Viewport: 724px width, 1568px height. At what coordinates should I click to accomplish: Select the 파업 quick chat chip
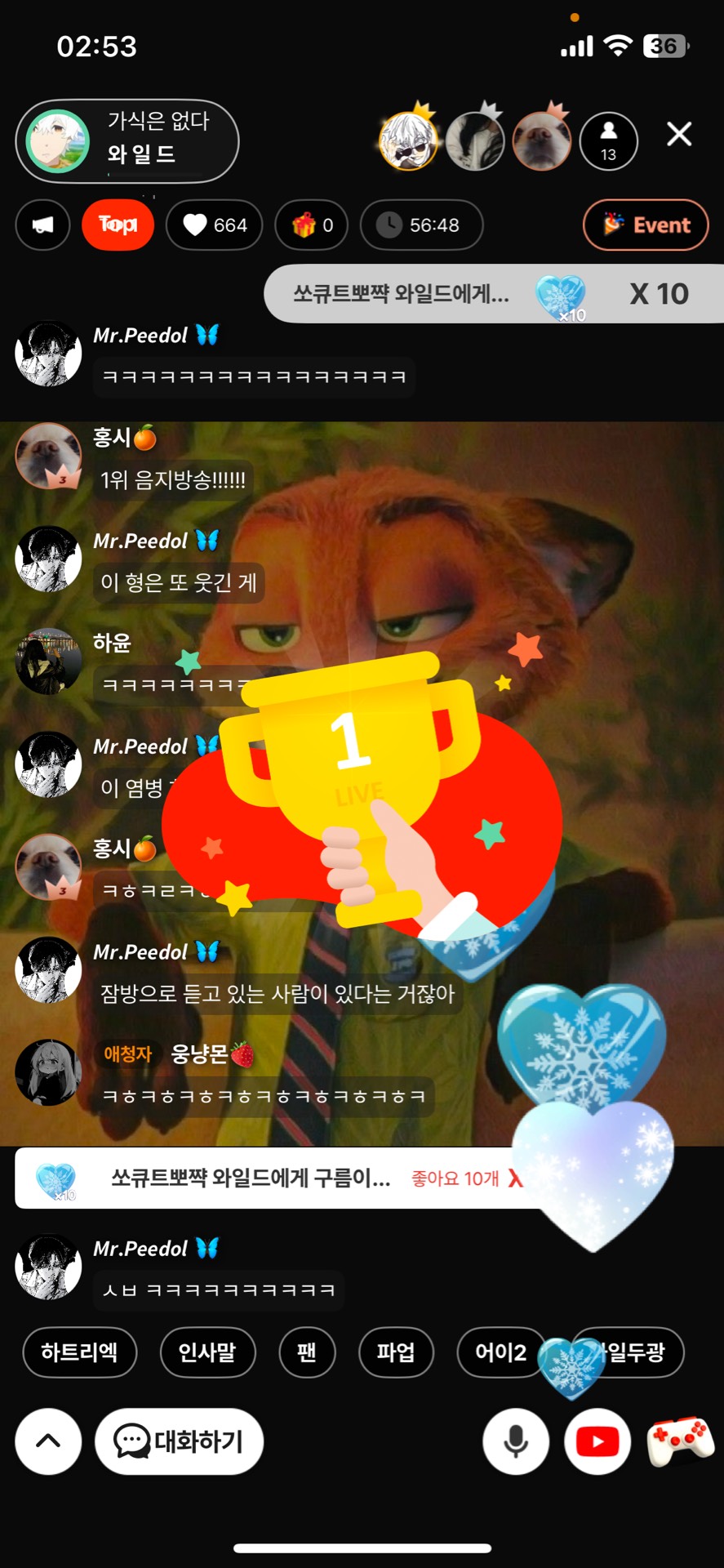tap(395, 1352)
